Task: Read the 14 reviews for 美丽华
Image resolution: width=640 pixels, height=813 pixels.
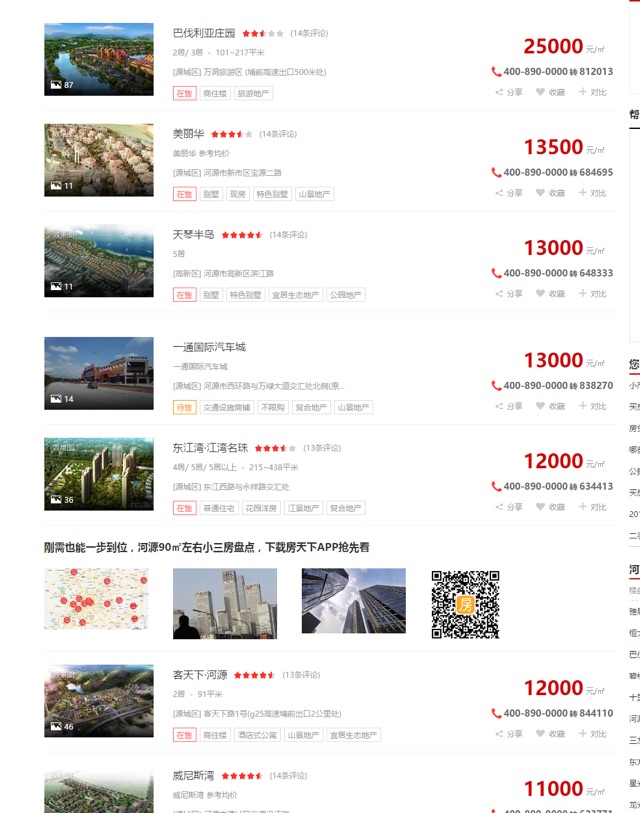Action: point(278,134)
